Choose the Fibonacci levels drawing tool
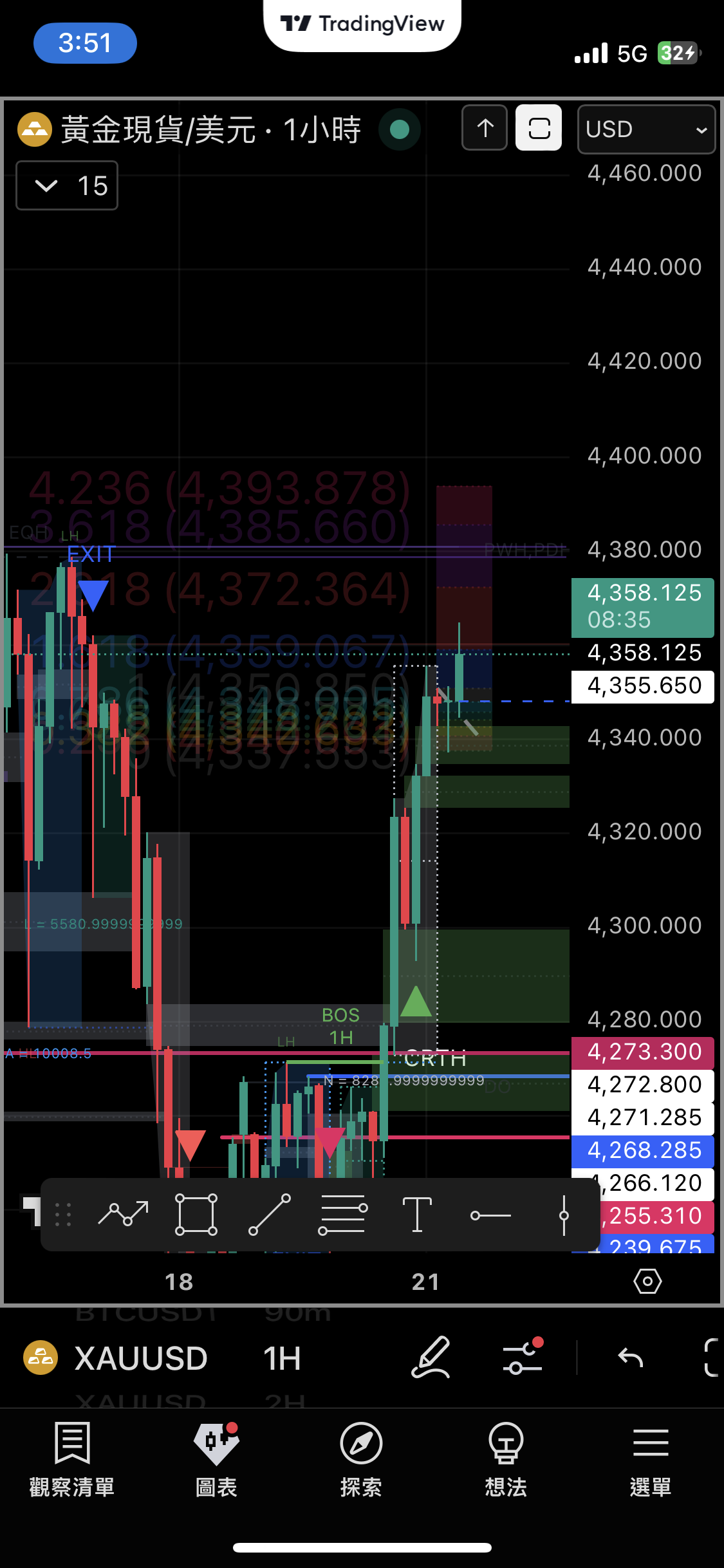This screenshot has width=724, height=1568. click(343, 1215)
